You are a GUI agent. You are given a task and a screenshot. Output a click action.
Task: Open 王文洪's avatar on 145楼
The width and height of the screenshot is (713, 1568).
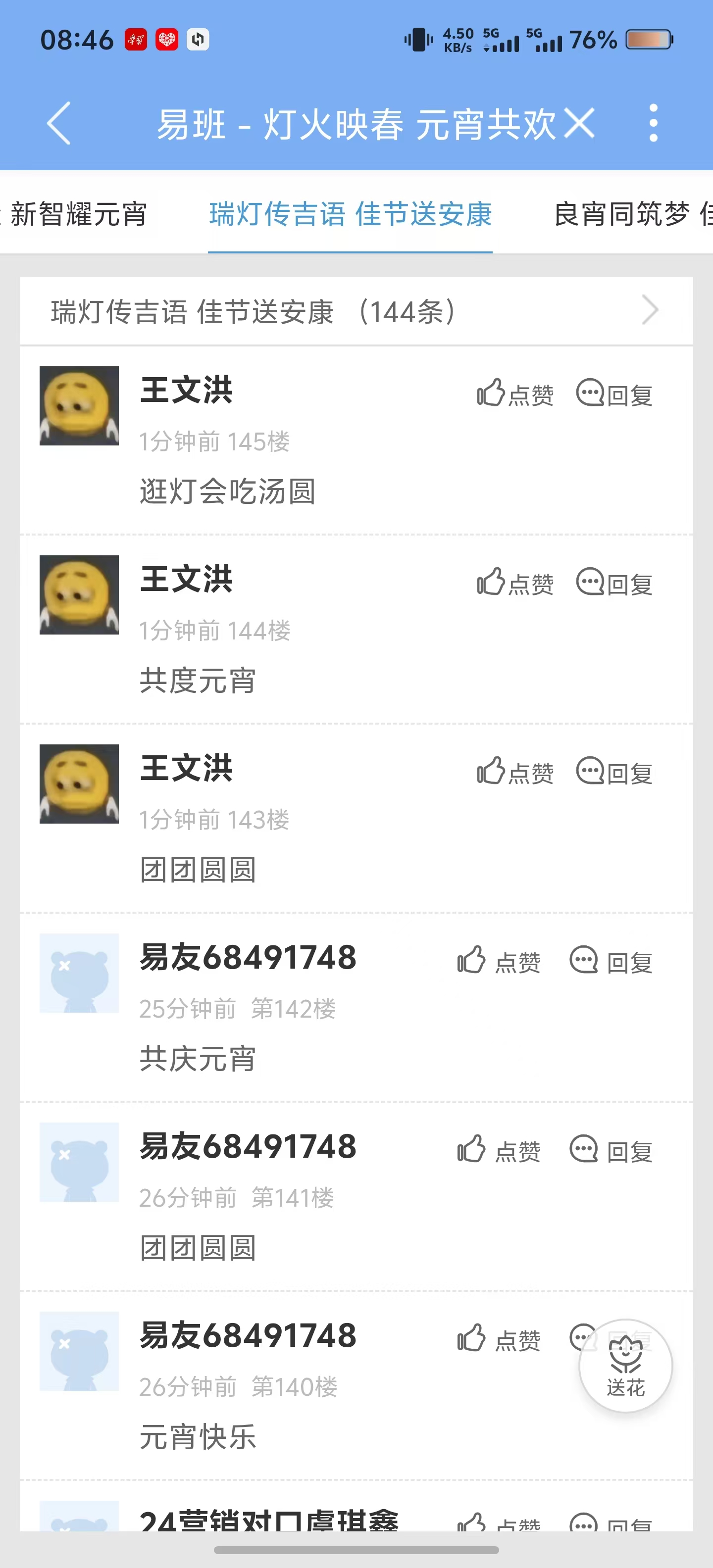pos(79,405)
